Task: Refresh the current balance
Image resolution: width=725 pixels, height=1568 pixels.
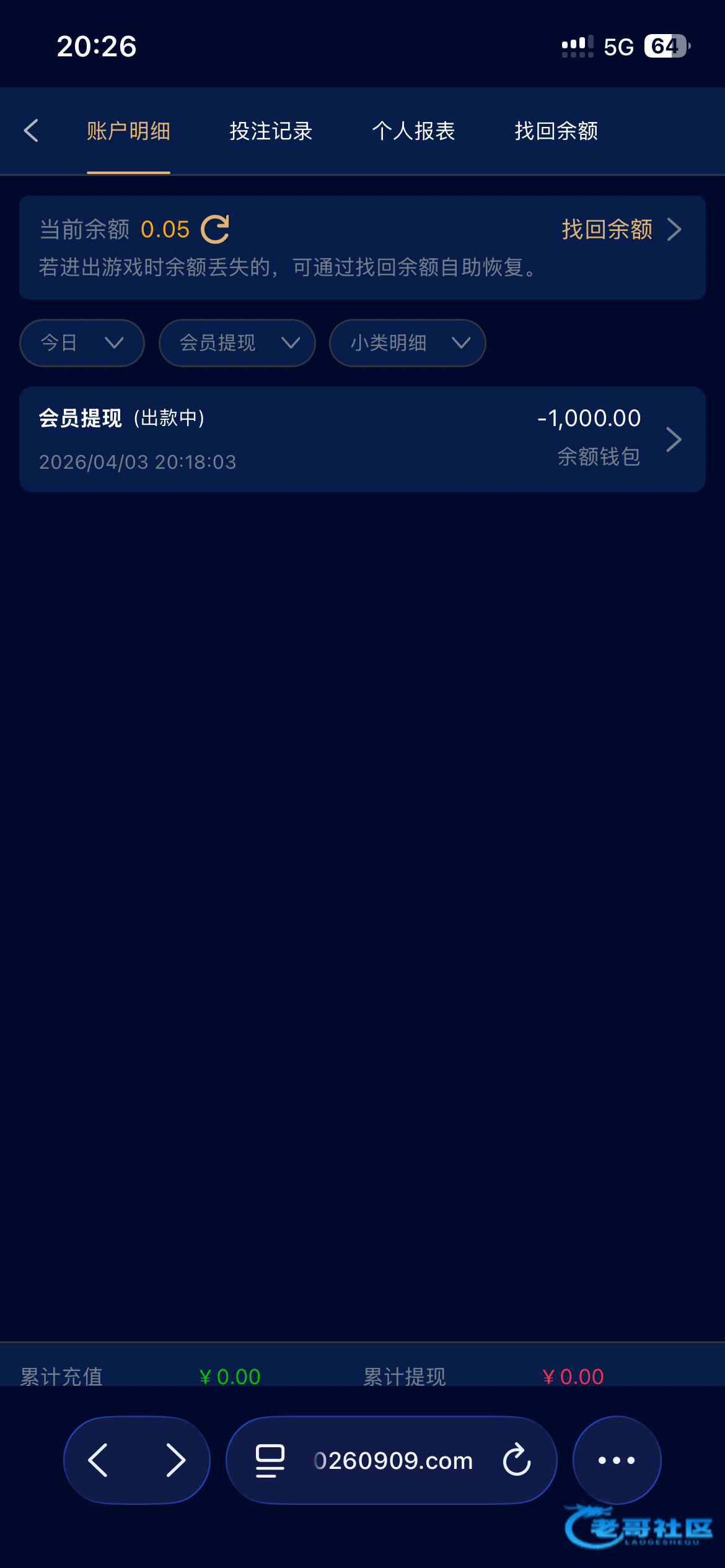Action: pyautogui.click(x=215, y=229)
